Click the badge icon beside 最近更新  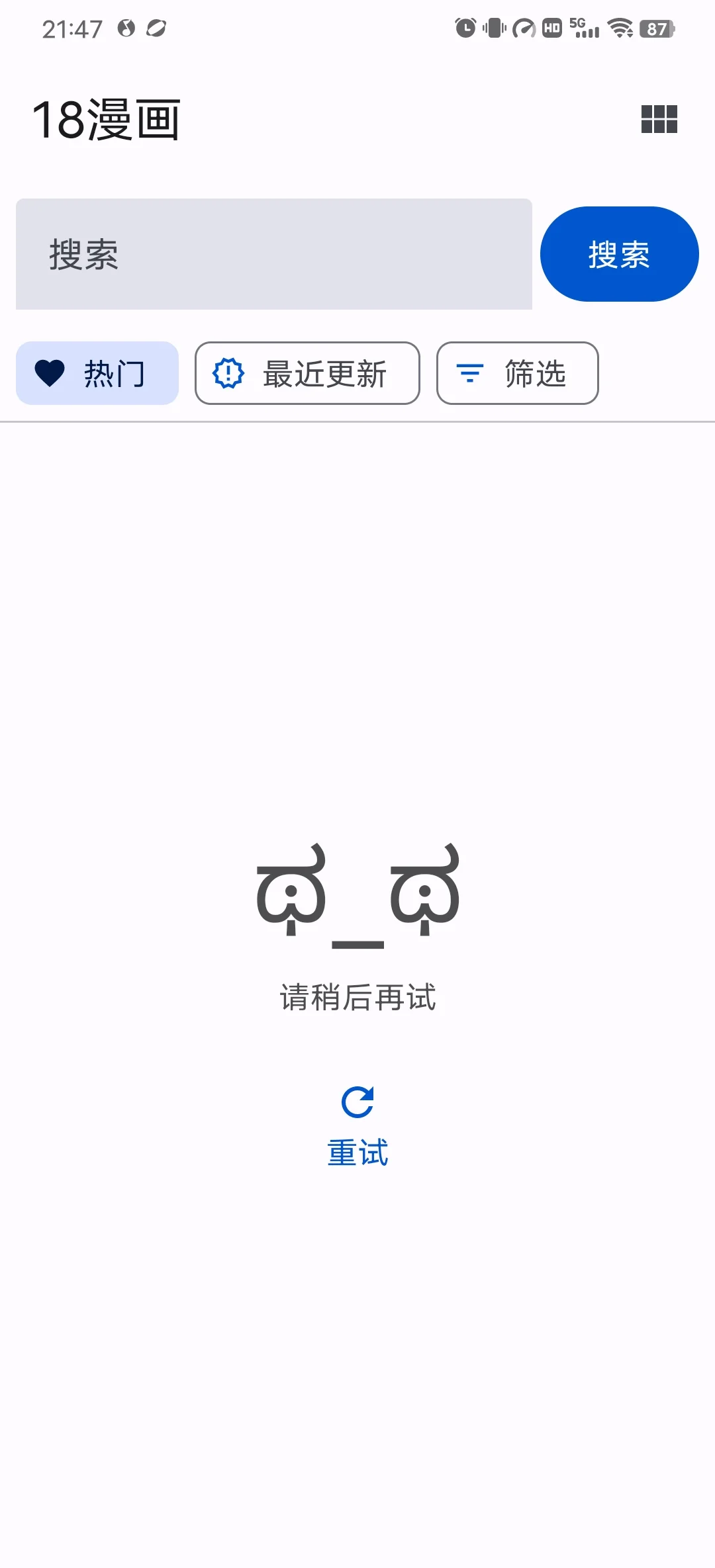point(226,373)
